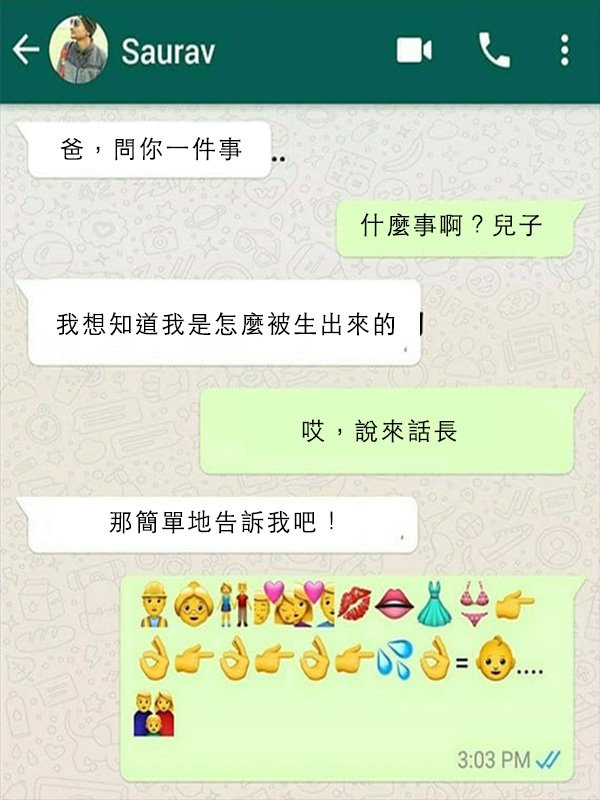The width and height of the screenshot is (600, 800).
Task: Start a voice call with Saurav
Action: pyautogui.click(x=494, y=49)
